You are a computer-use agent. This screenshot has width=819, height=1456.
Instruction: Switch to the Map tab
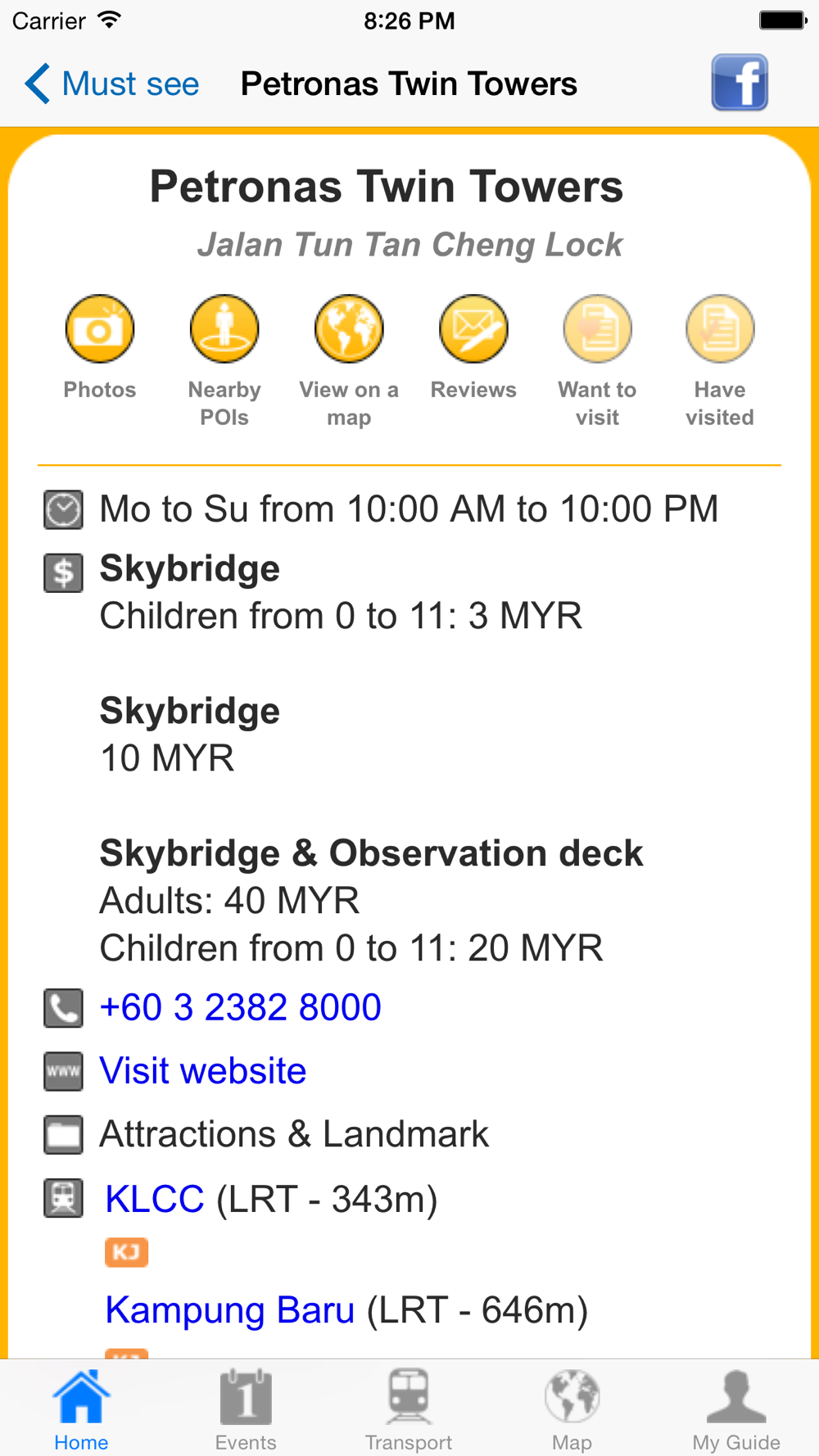point(572,1409)
